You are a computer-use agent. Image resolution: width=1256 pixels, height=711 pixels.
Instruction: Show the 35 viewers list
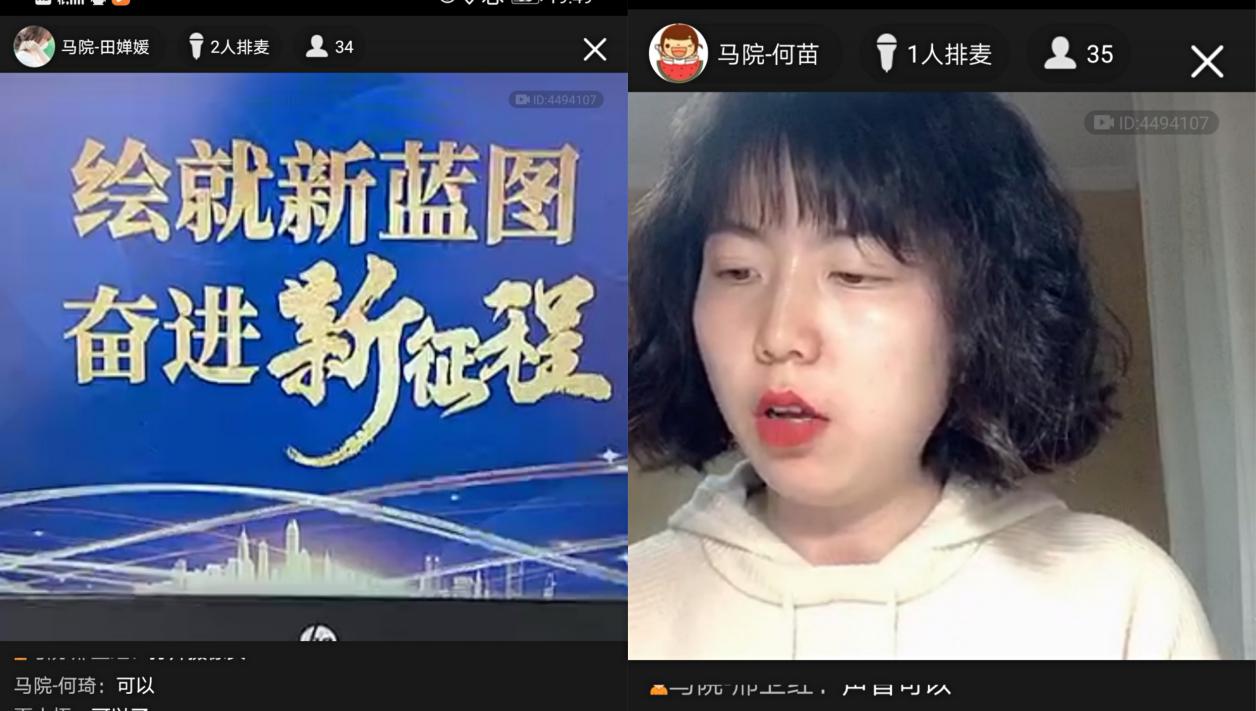coord(1079,54)
